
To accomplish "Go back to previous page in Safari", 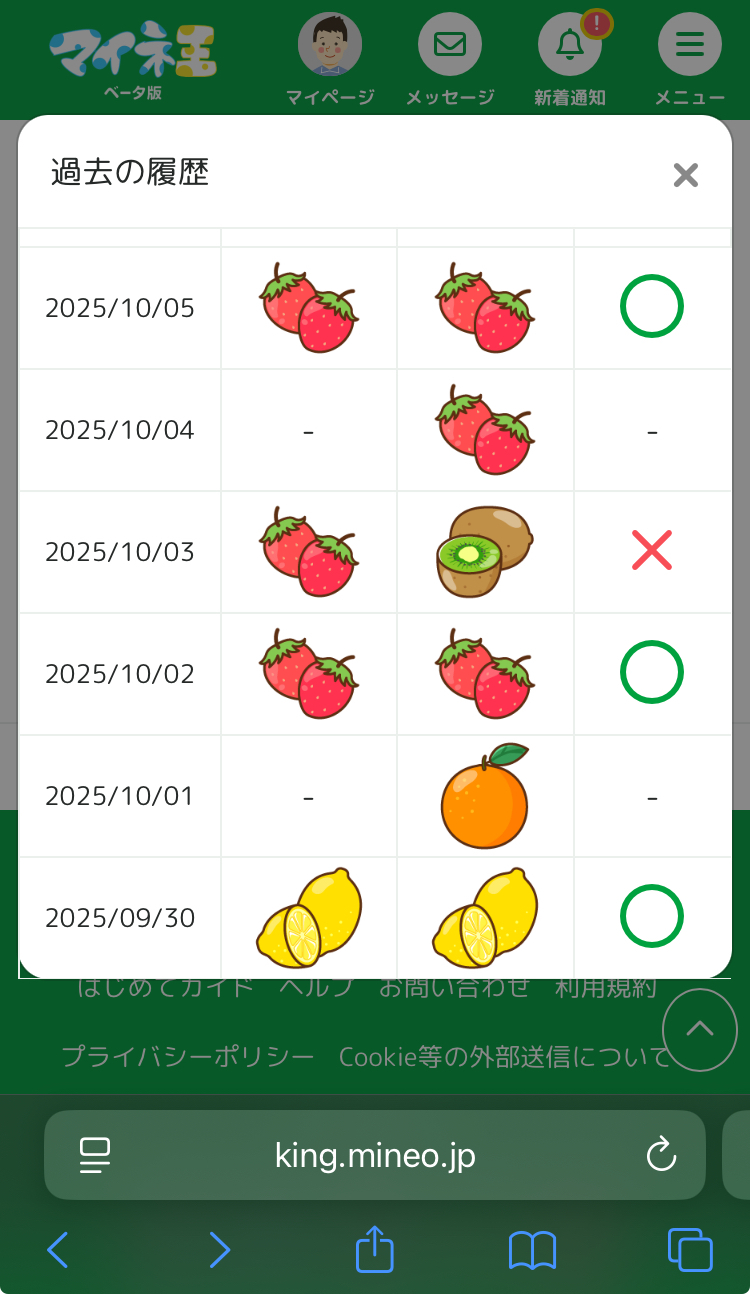I will tap(58, 1250).
